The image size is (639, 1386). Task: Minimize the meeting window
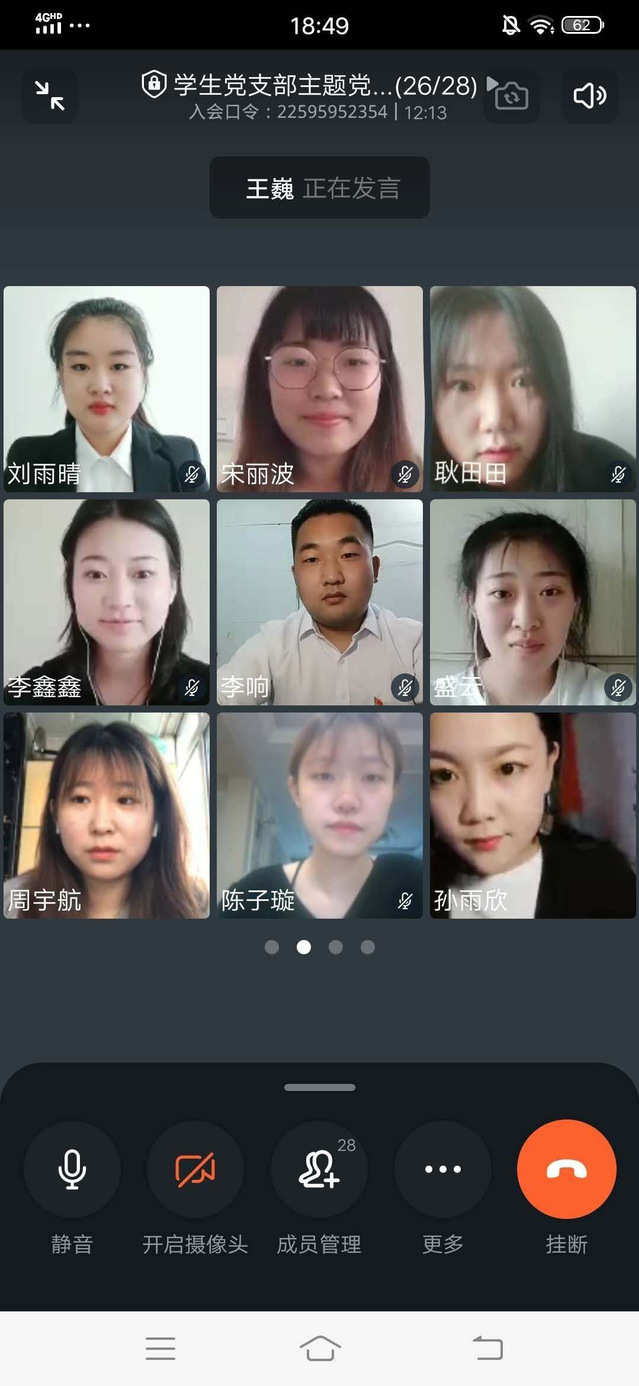(x=49, y=96)
